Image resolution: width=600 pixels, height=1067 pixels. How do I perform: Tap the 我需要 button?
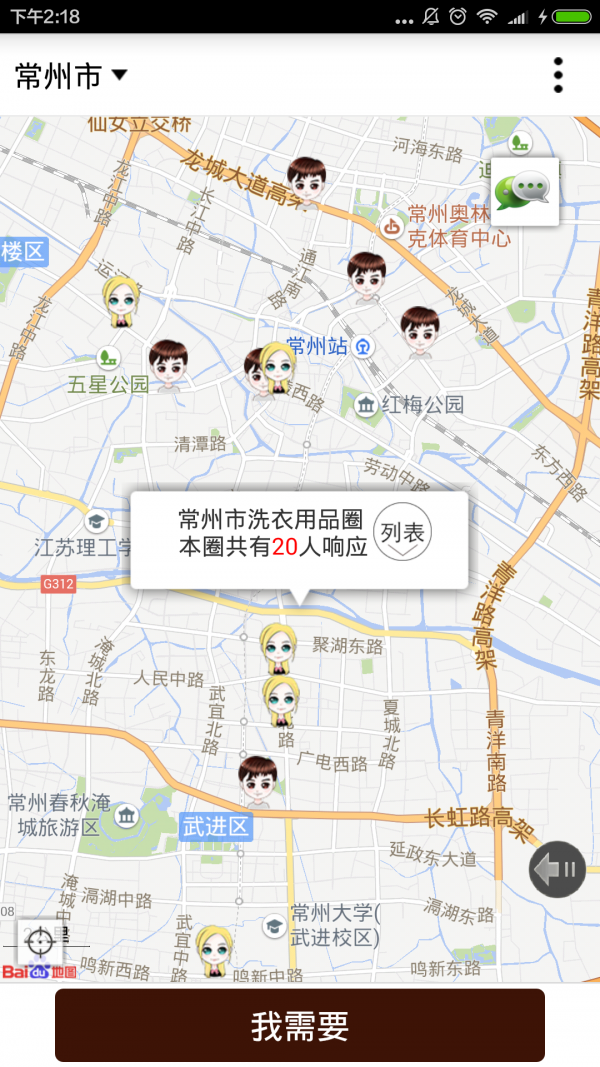(300, 1025)
